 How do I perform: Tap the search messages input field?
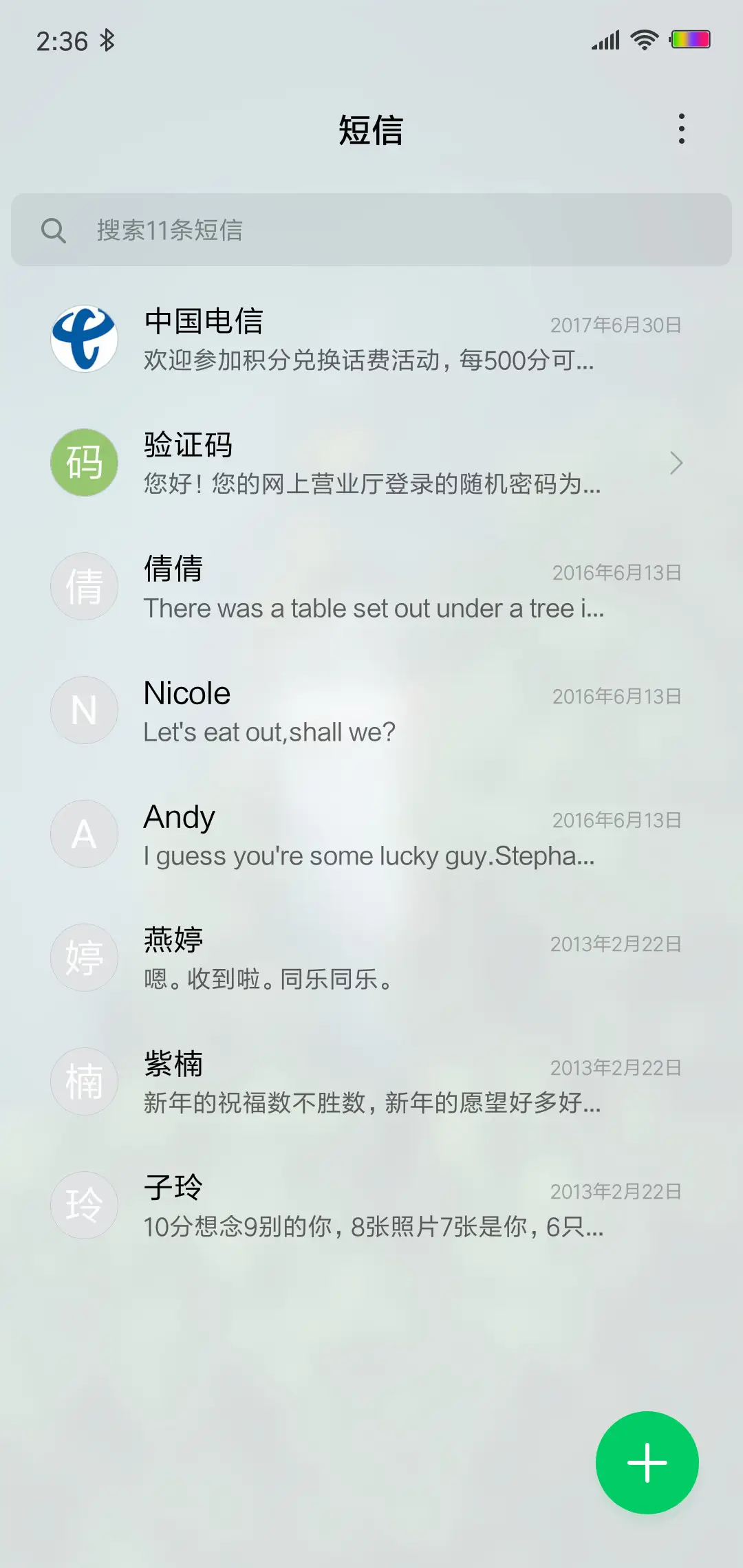371,230
